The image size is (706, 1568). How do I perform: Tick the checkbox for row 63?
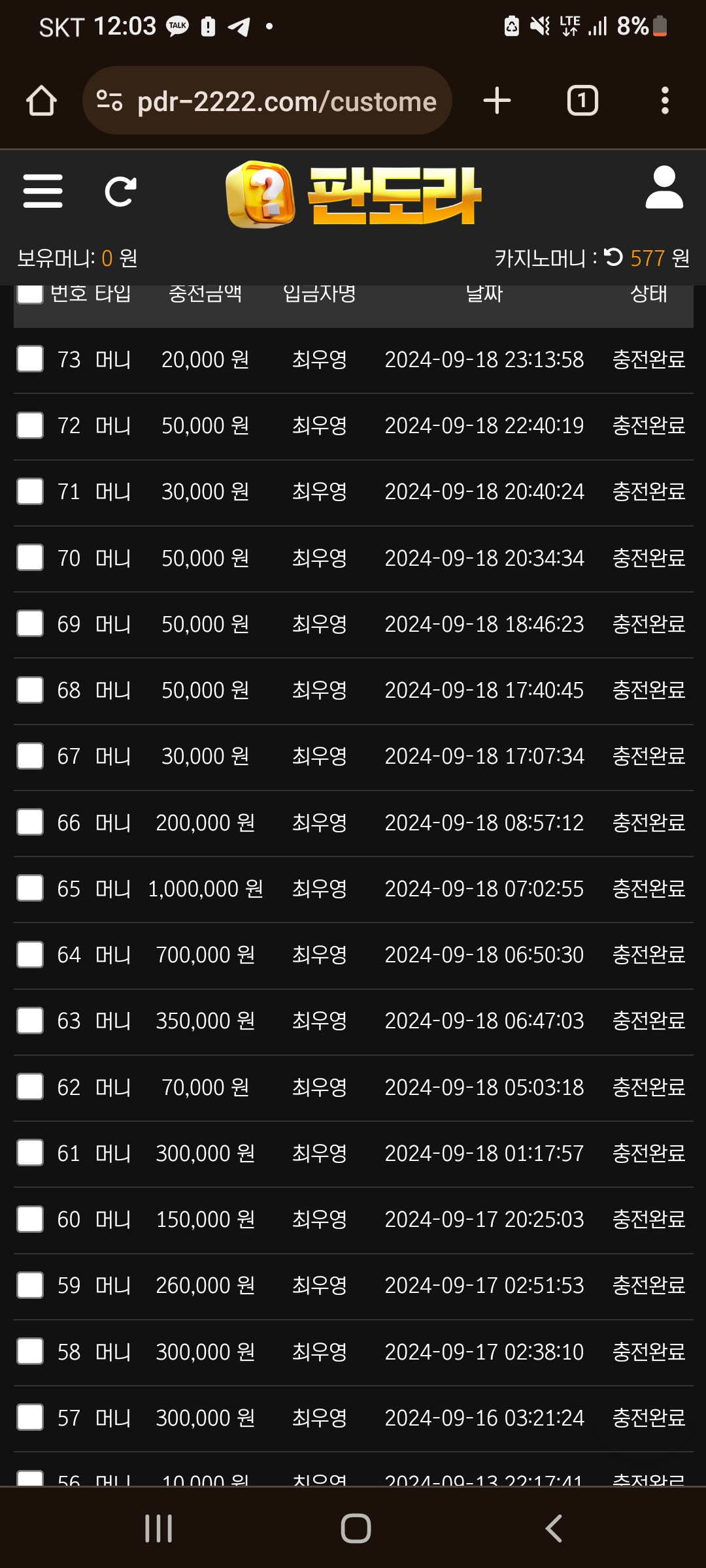tap(30, 1021)
